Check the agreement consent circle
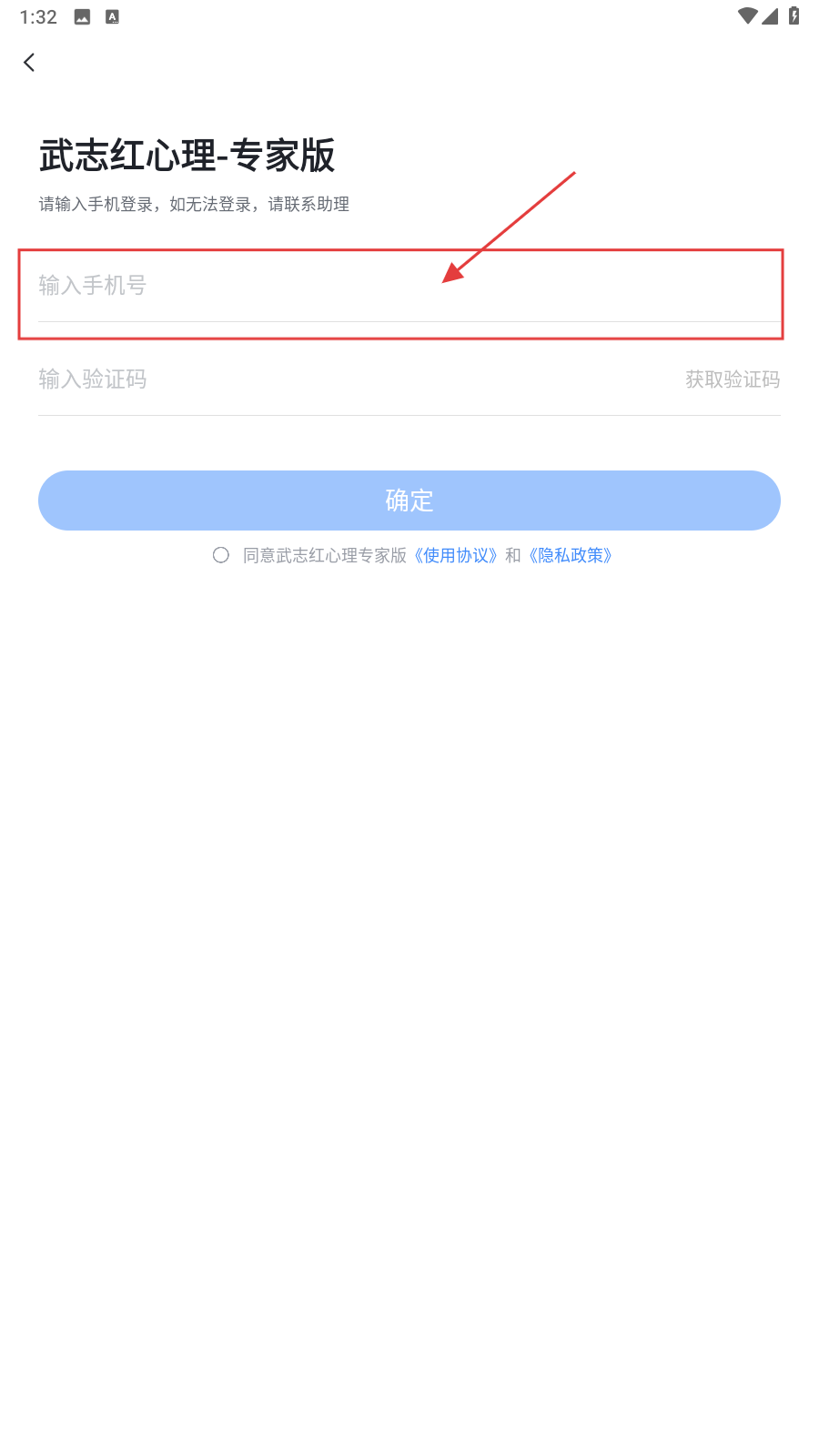The image size is (819, 1456). [221, 555]
